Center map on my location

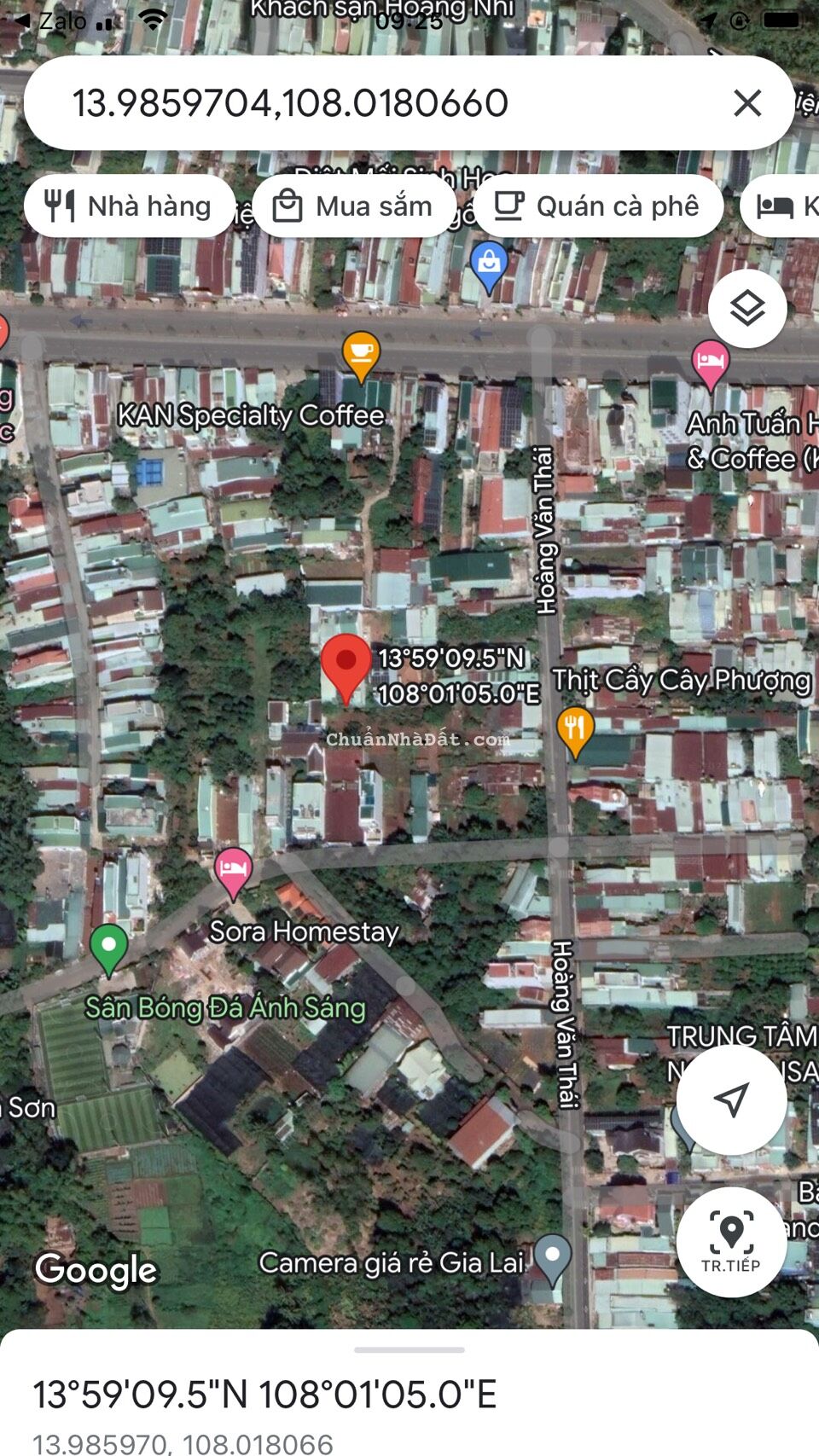click(731, 1099)
